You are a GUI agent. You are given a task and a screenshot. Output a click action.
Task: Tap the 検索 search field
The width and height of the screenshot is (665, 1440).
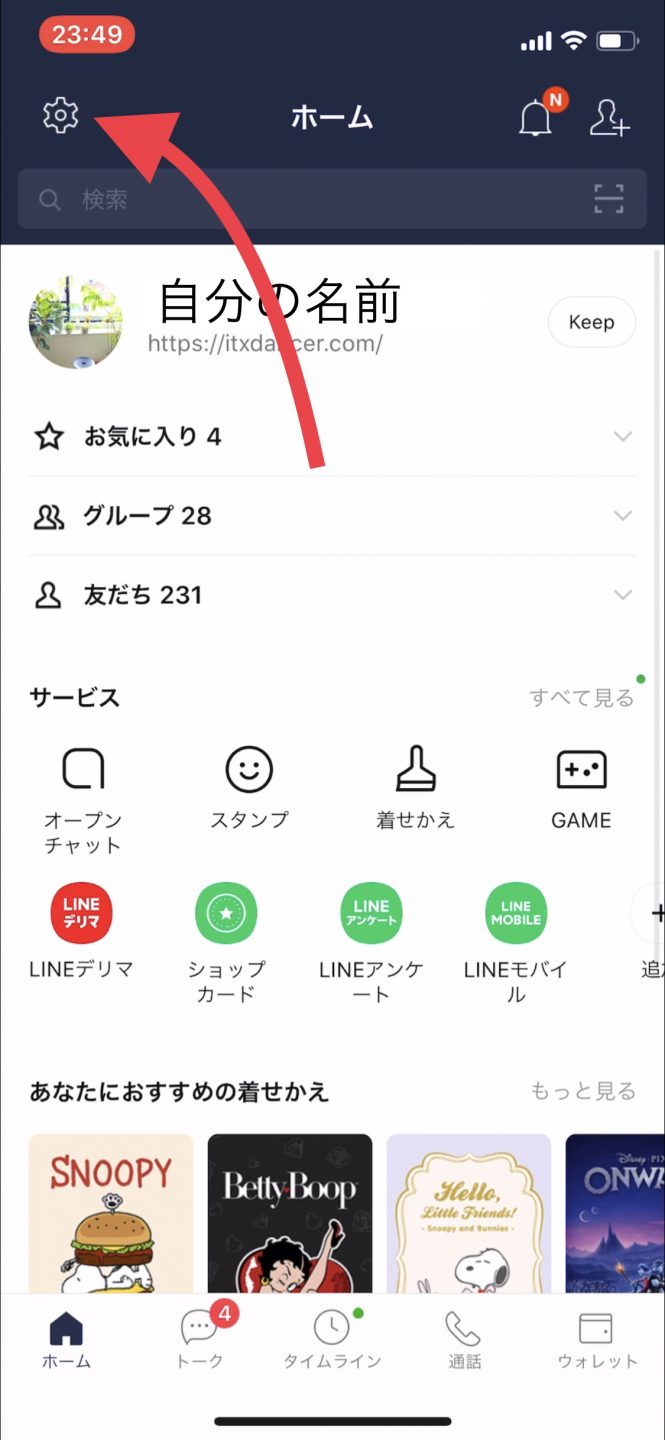300,200
